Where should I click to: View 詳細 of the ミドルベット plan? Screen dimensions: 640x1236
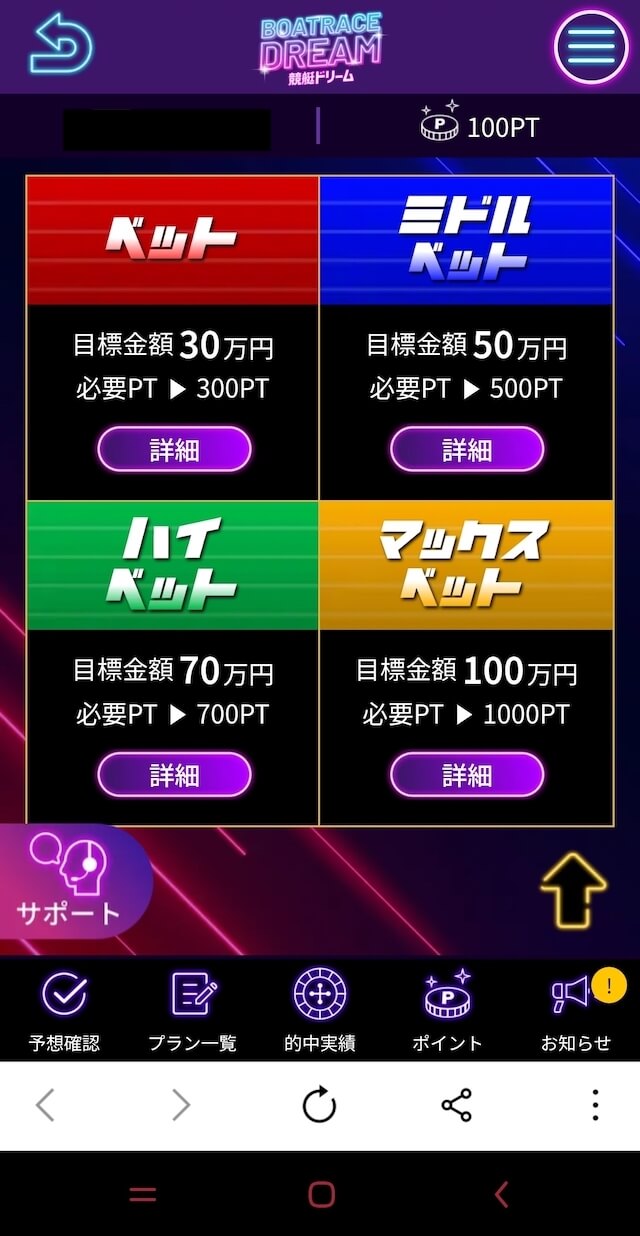(x=467, y=450)
